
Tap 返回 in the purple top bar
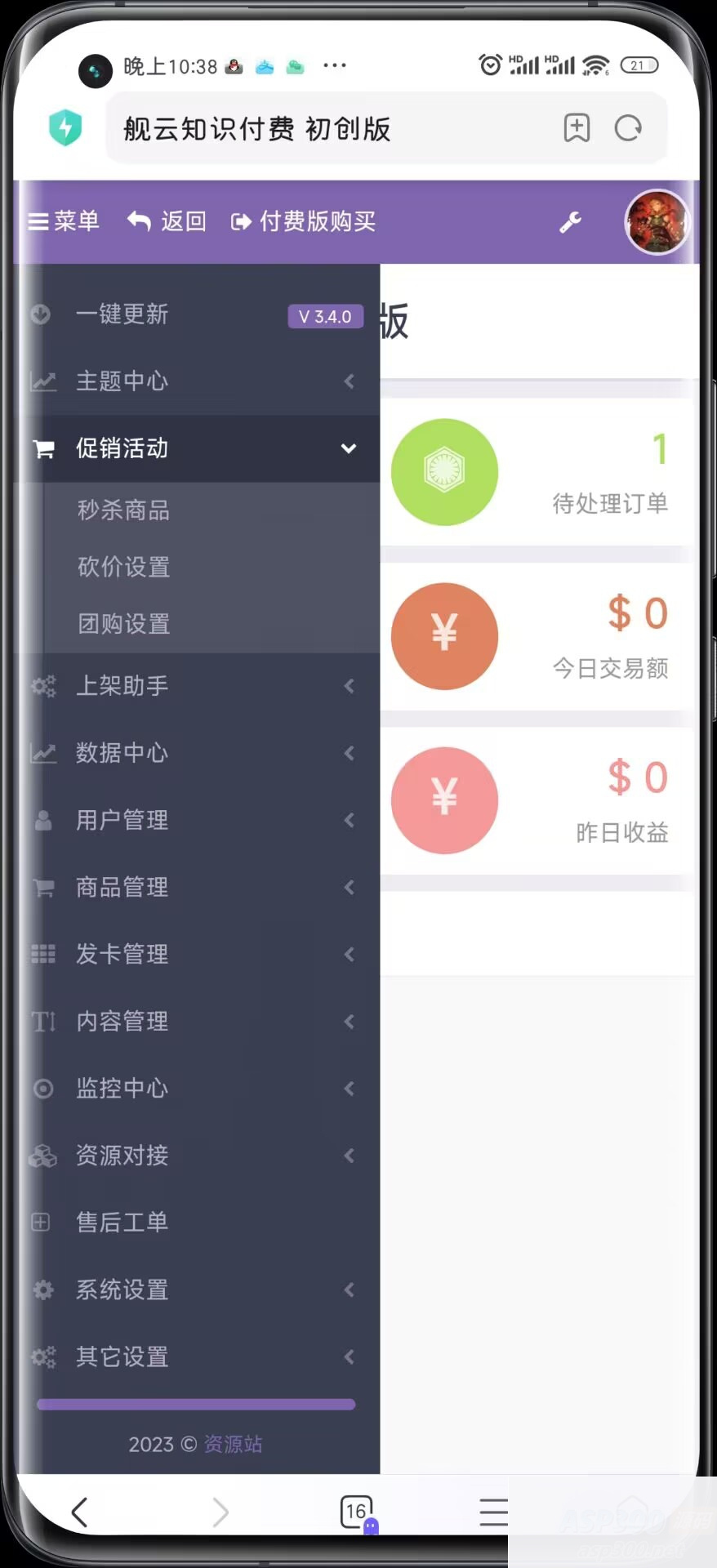[167, 221]
